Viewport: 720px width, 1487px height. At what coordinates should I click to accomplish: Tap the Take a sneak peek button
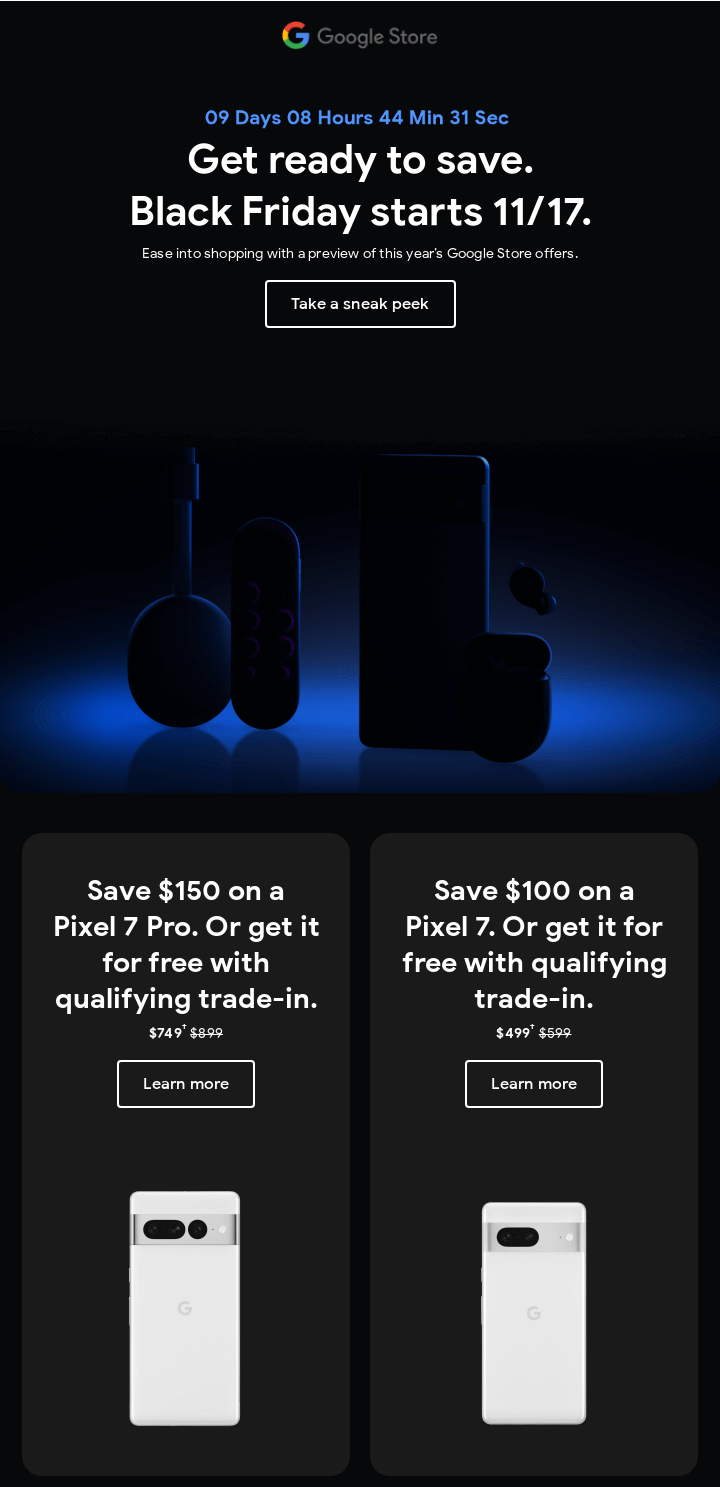tap(360, 304)
